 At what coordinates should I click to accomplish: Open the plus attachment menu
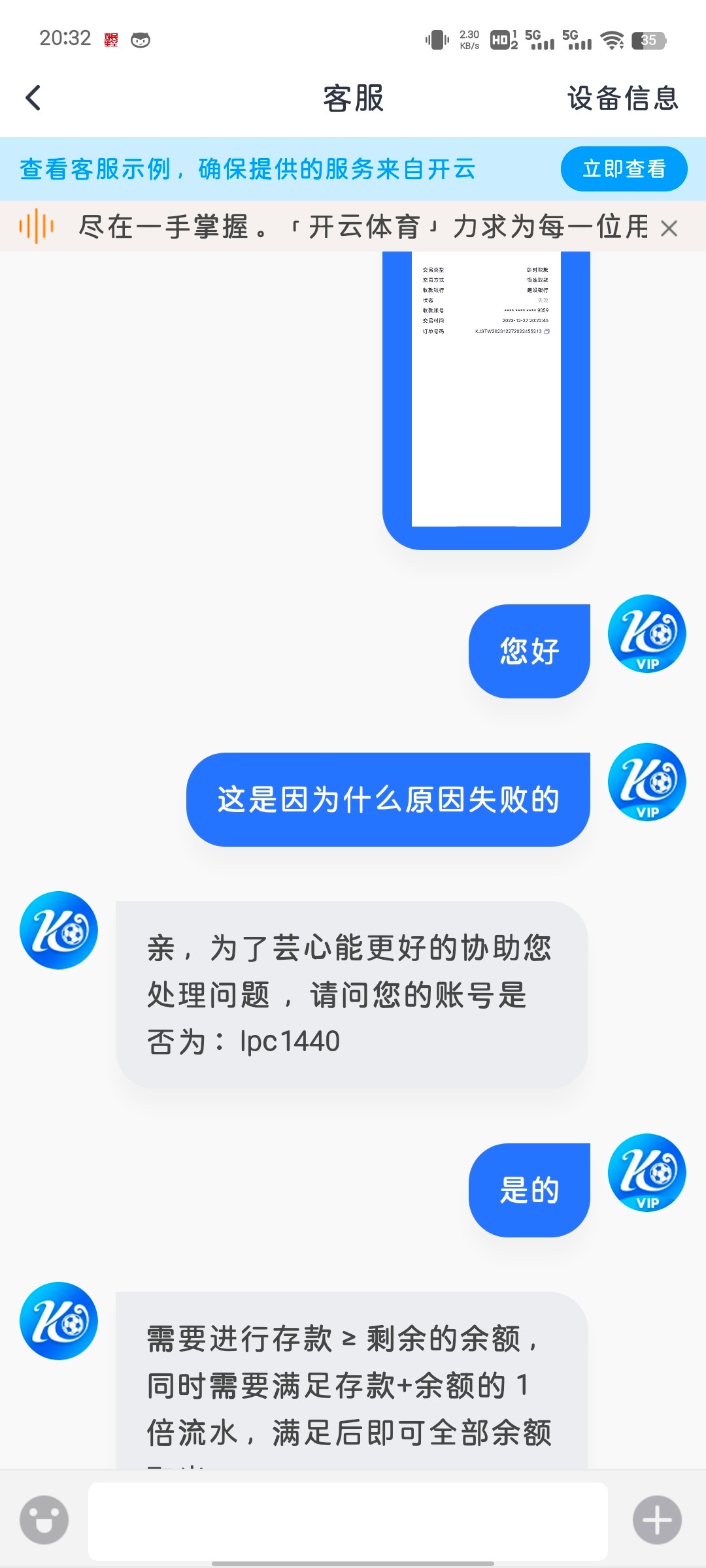[657, 1520]
